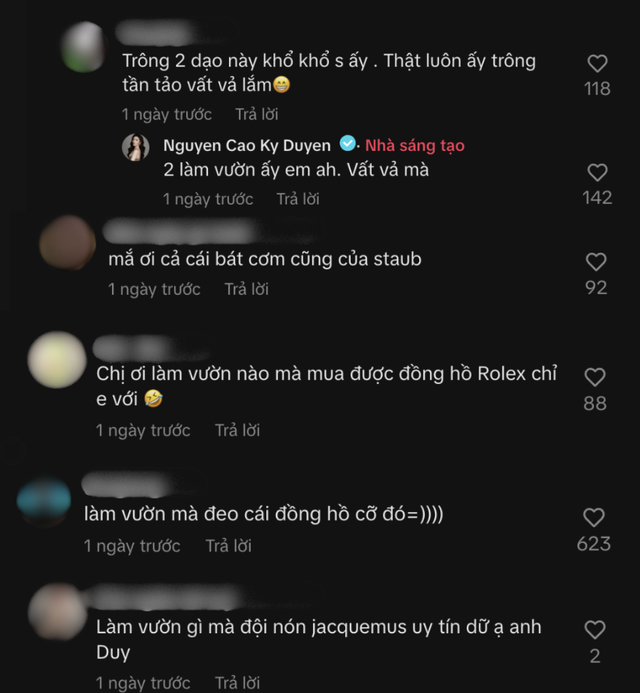Screen dimensions: 640x693
Task: Like the comment 'Trông 2 đạo này khổ khổ'
Action: (597, 64)
